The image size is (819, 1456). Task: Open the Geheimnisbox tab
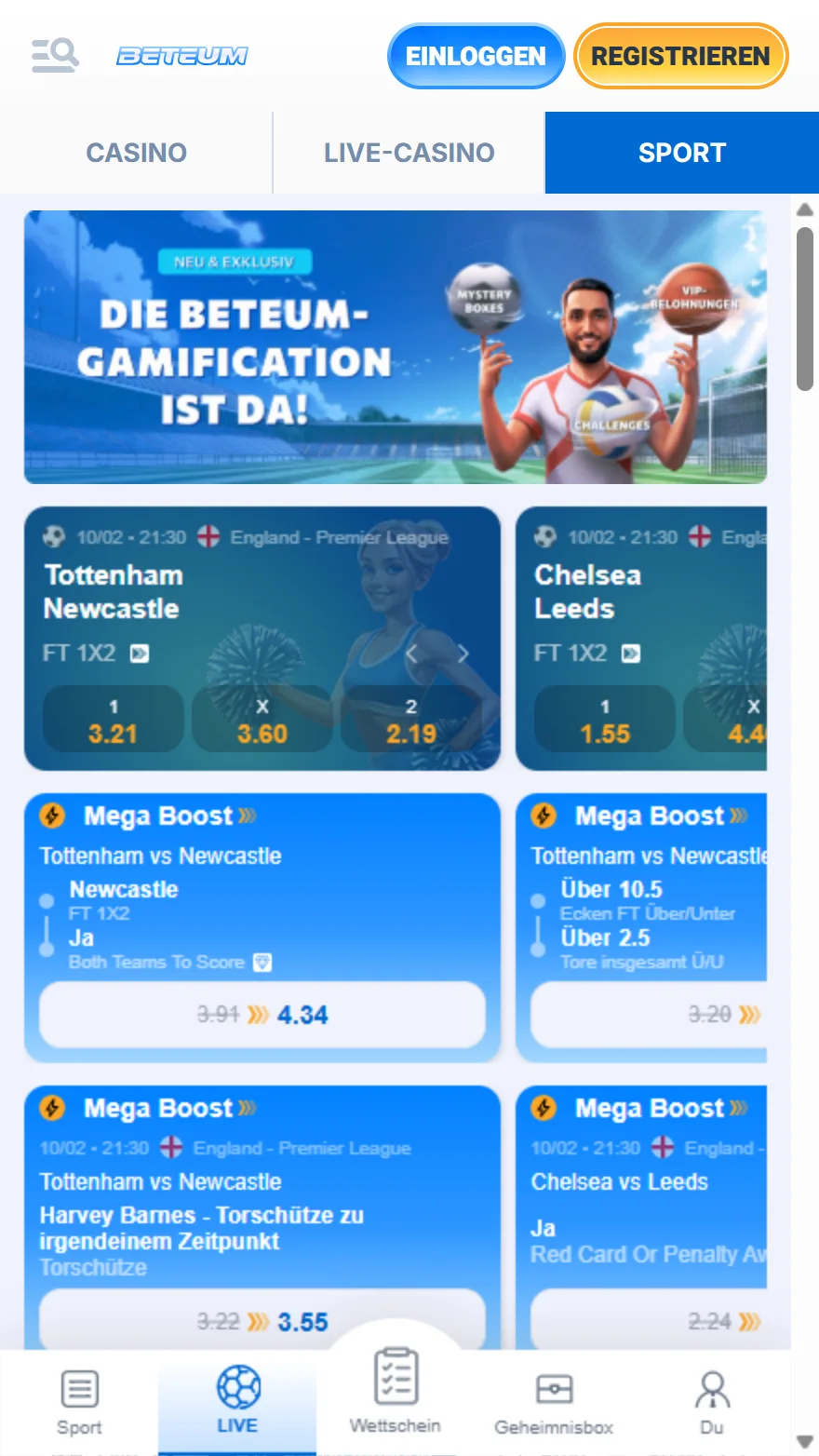click(554, 1402)
